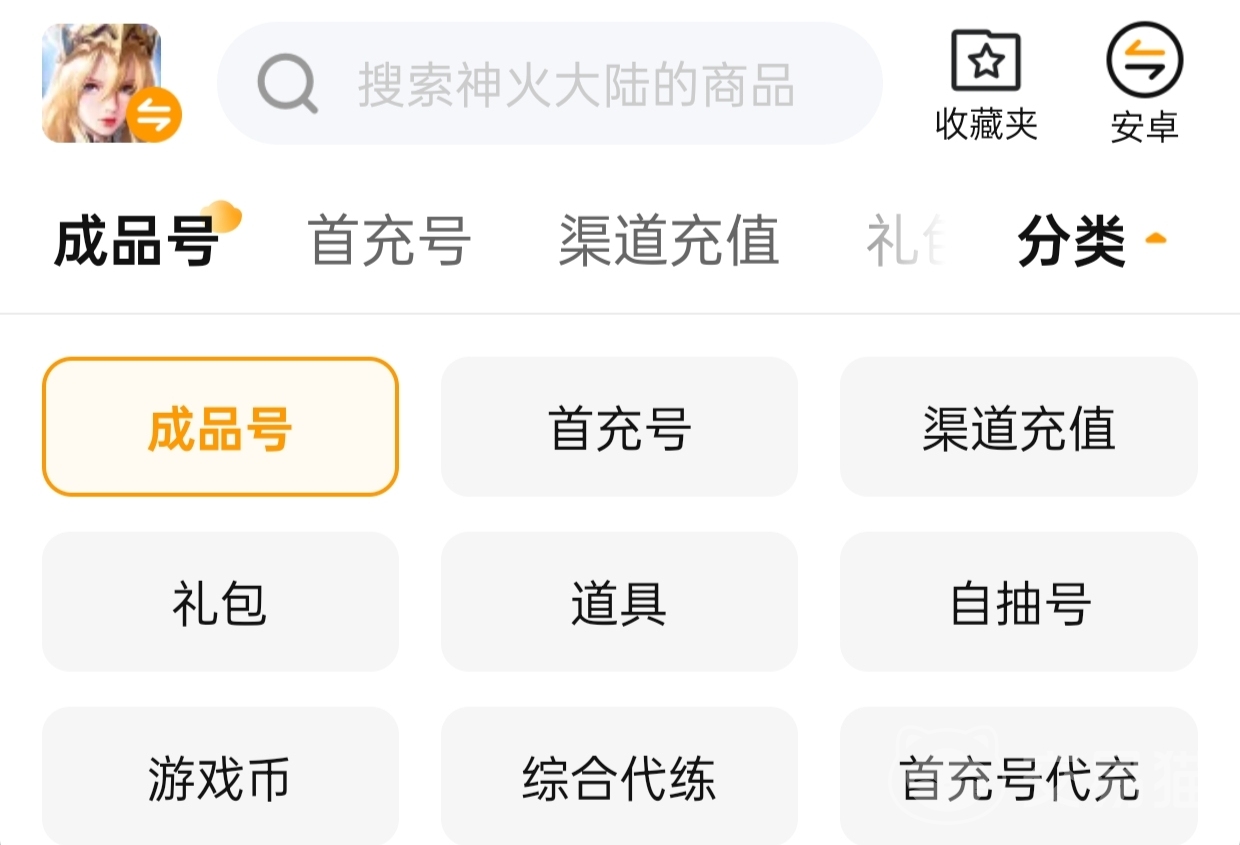Choose the 道具 category
This screenshot has width=1240, height=845.
[619, 602]
